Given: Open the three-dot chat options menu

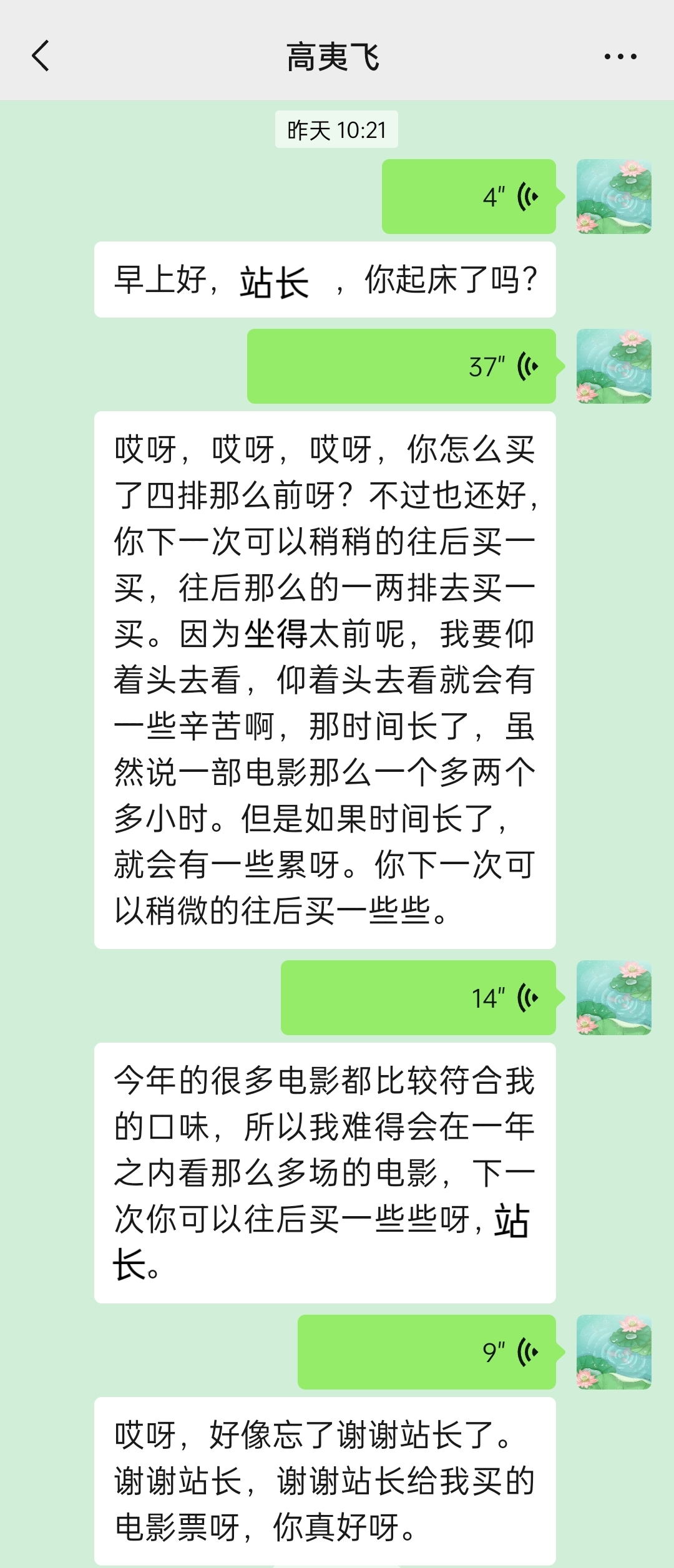Looking at the screenshot, I should (620, 57).
